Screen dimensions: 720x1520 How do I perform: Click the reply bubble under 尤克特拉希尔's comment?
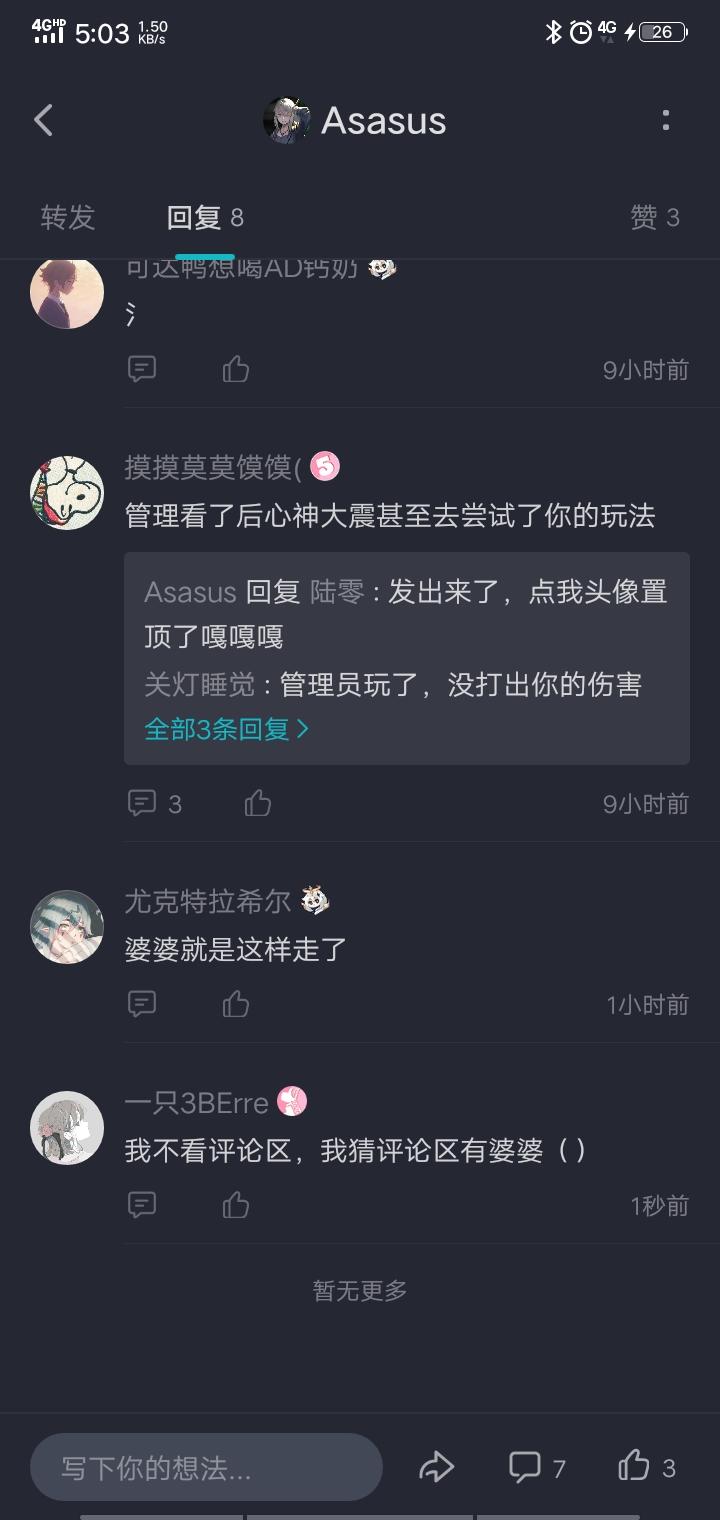click(142, 1003)
